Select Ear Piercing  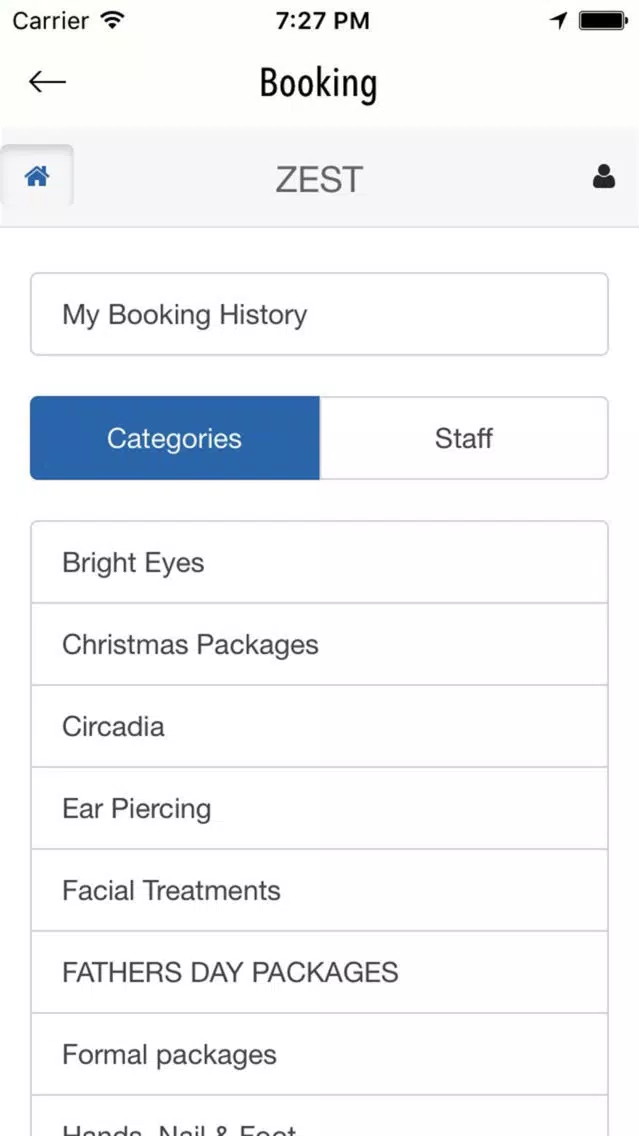319,808
